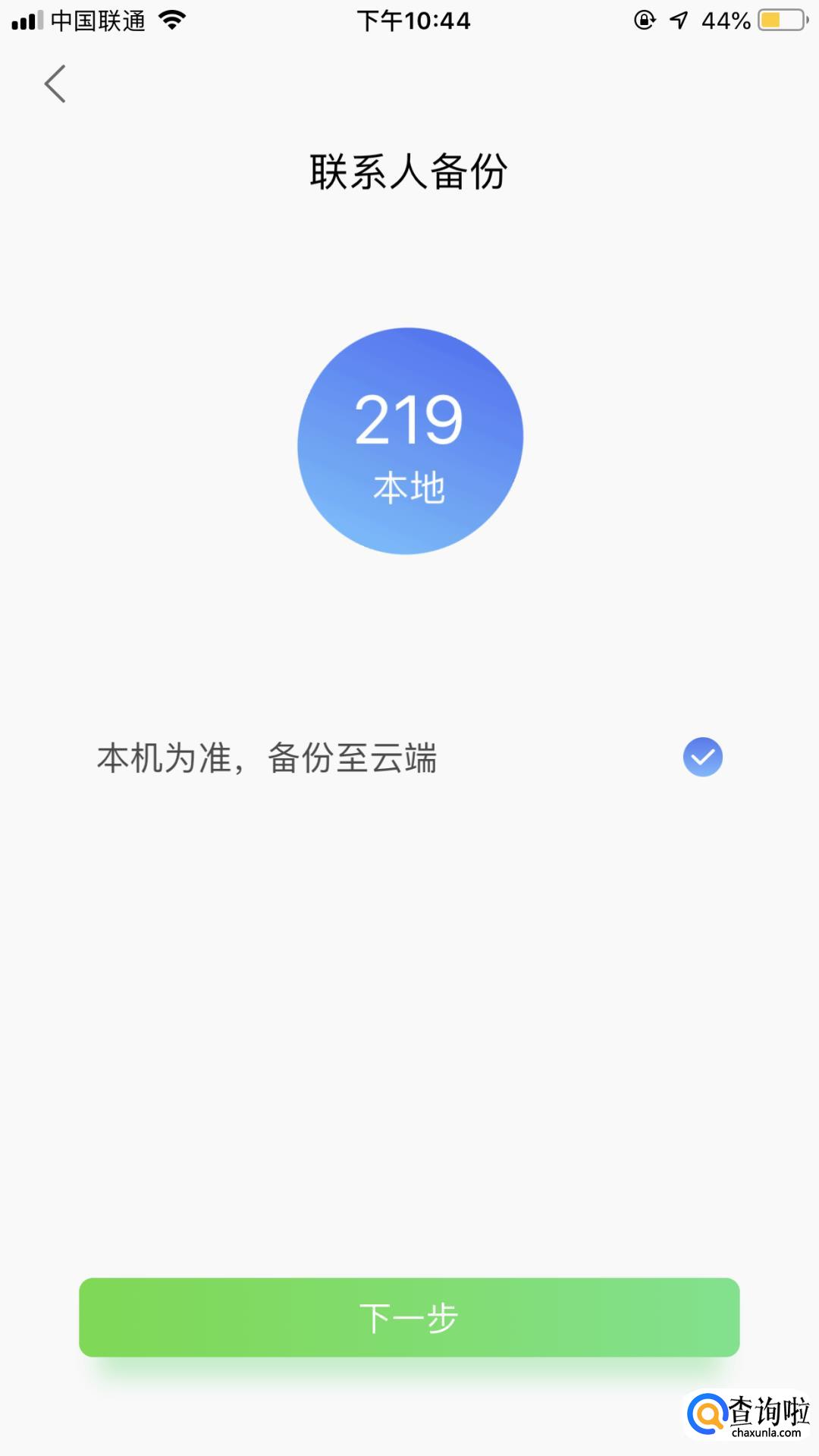819x1456 pixels.
Task: Toggle the 本机为准，备份至云端 checkbox
Action: click(x=702, y=757)
